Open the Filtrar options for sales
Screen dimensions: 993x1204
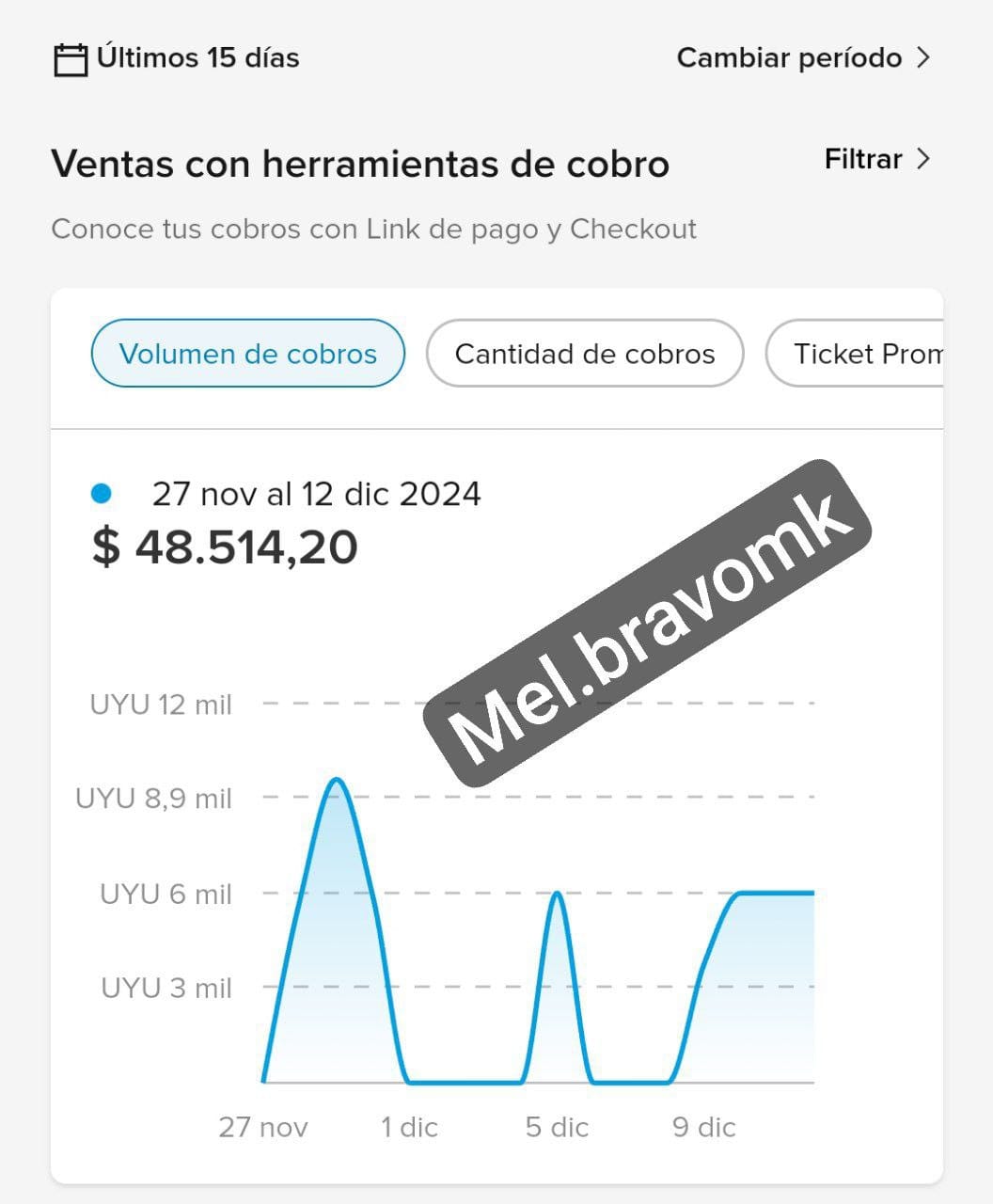pyautogui.click(x=875, y=159)
